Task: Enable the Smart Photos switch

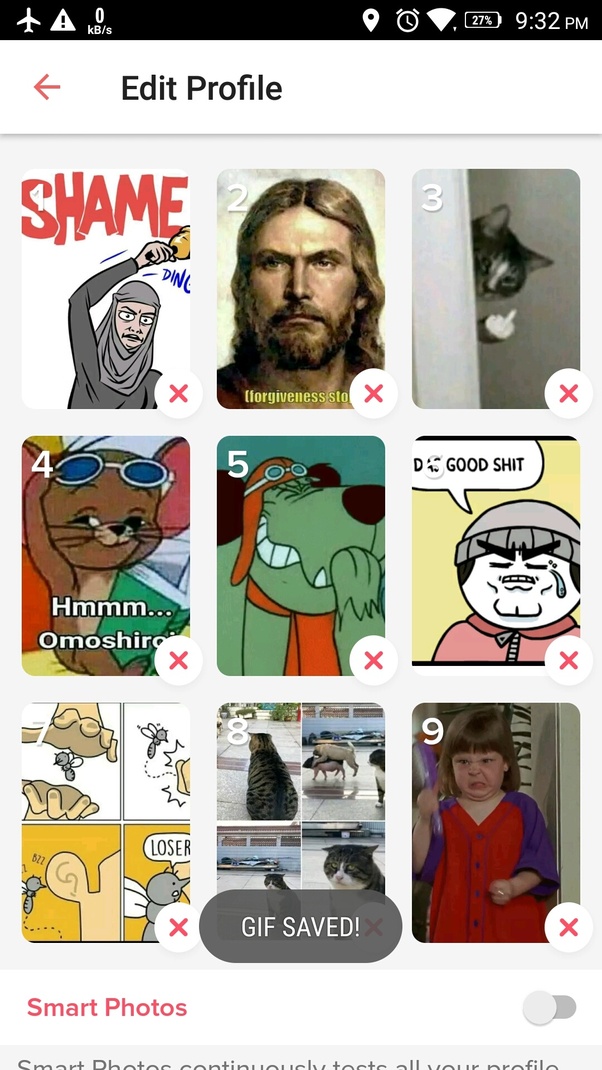Action: (551, 1008)
